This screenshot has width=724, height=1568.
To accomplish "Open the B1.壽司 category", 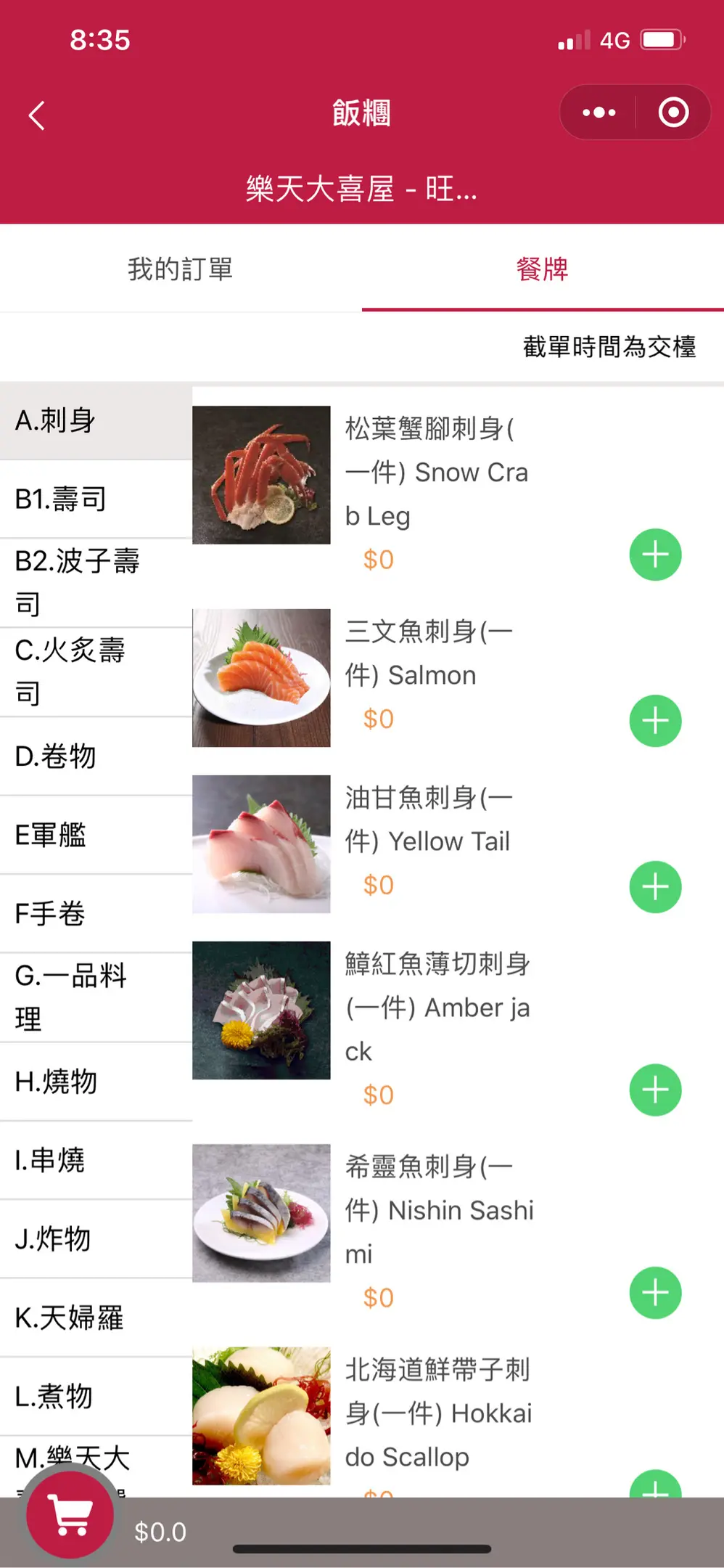I will click(96, 499).
